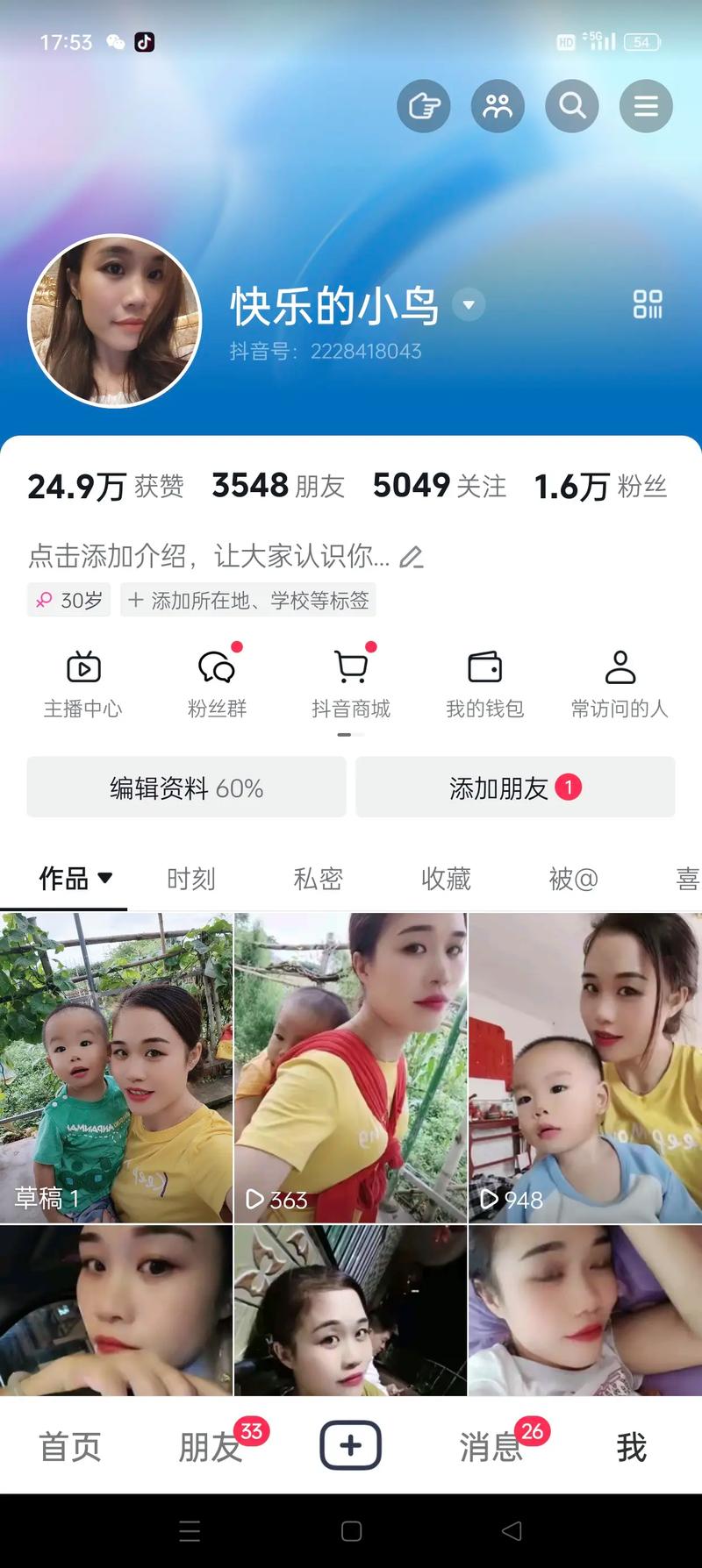The image size is (702, 1568).
Task: Switch to the 收藏 tab
Action: pyautogui.click(x=446, y=879)
